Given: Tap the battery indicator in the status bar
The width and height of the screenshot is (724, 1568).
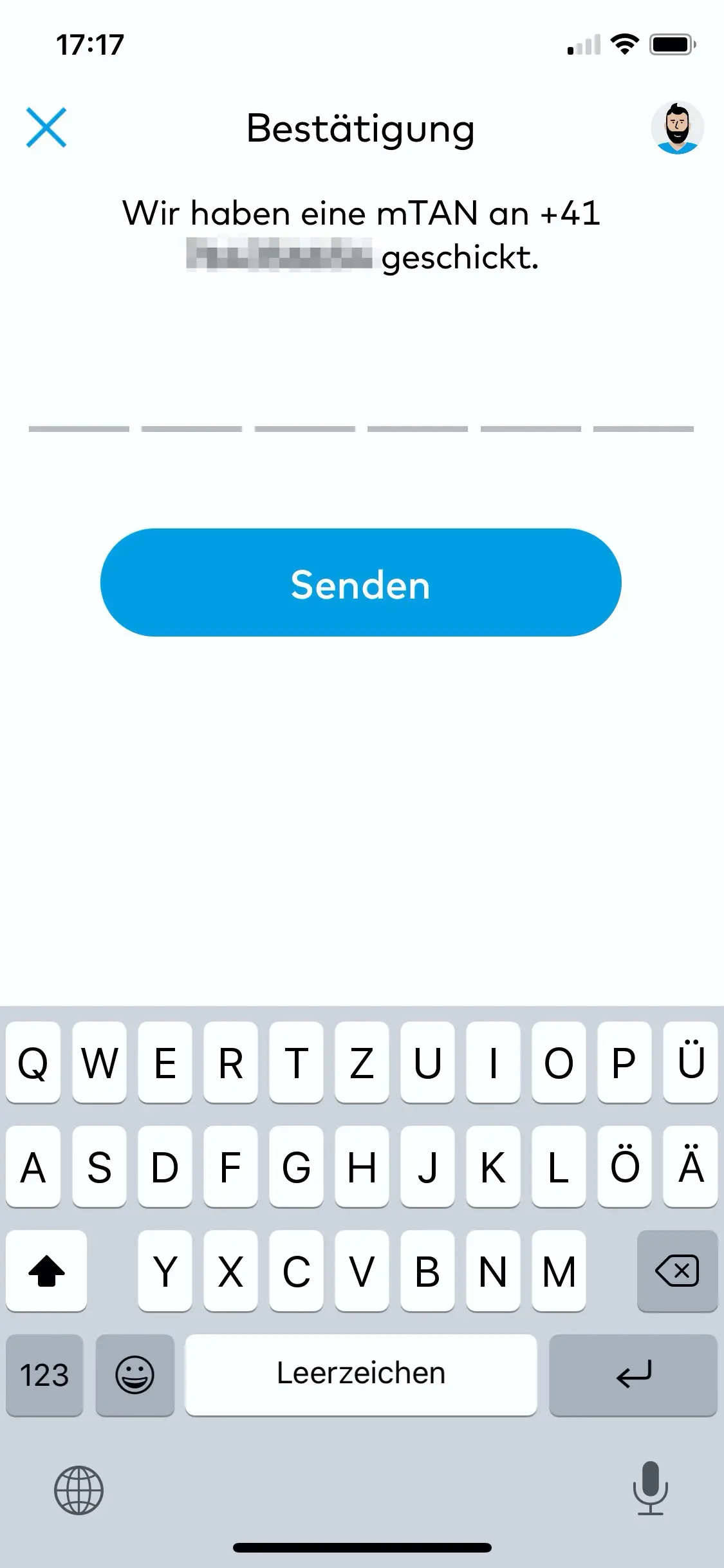Looking at the screenshot, I should (x=671, y=44).
